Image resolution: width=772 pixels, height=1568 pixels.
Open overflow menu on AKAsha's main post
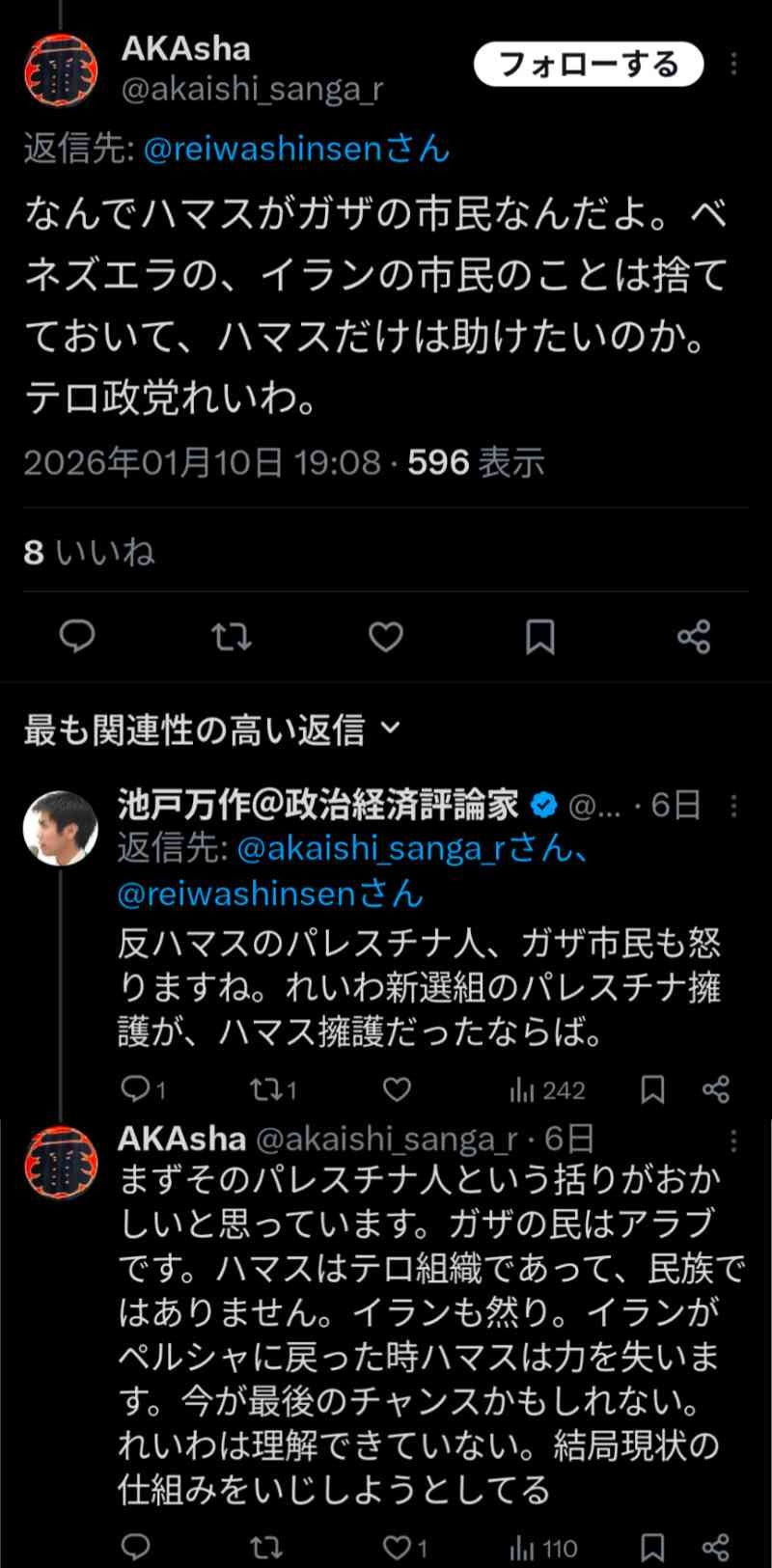[x=734, y=65]
